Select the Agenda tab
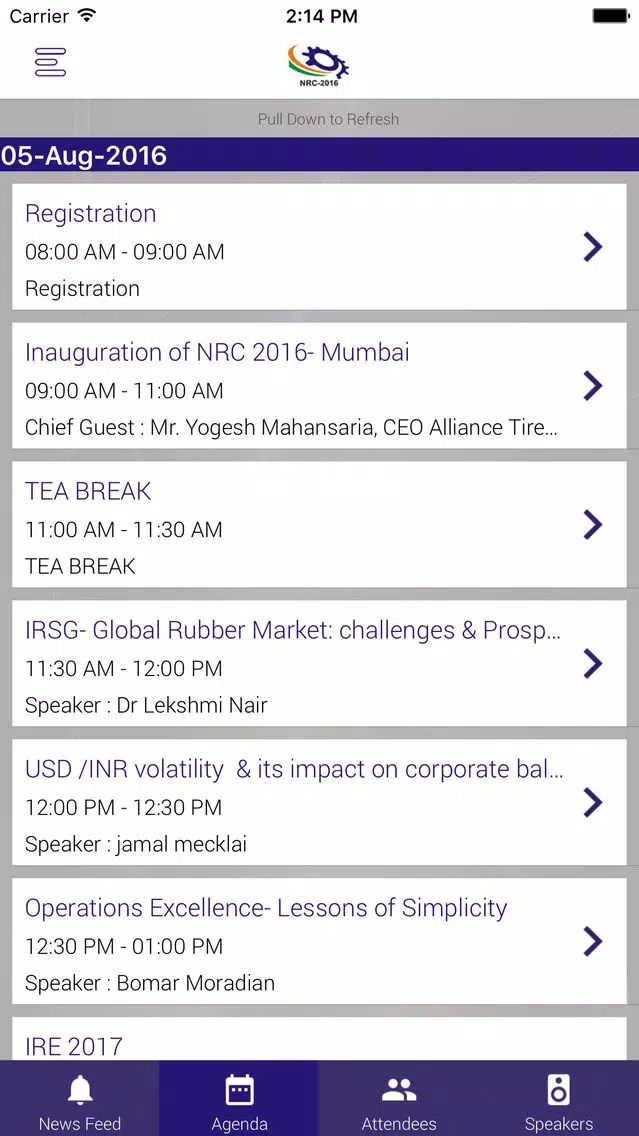The height and width of the screenshot is (1136, 639). coord(239,1098)
